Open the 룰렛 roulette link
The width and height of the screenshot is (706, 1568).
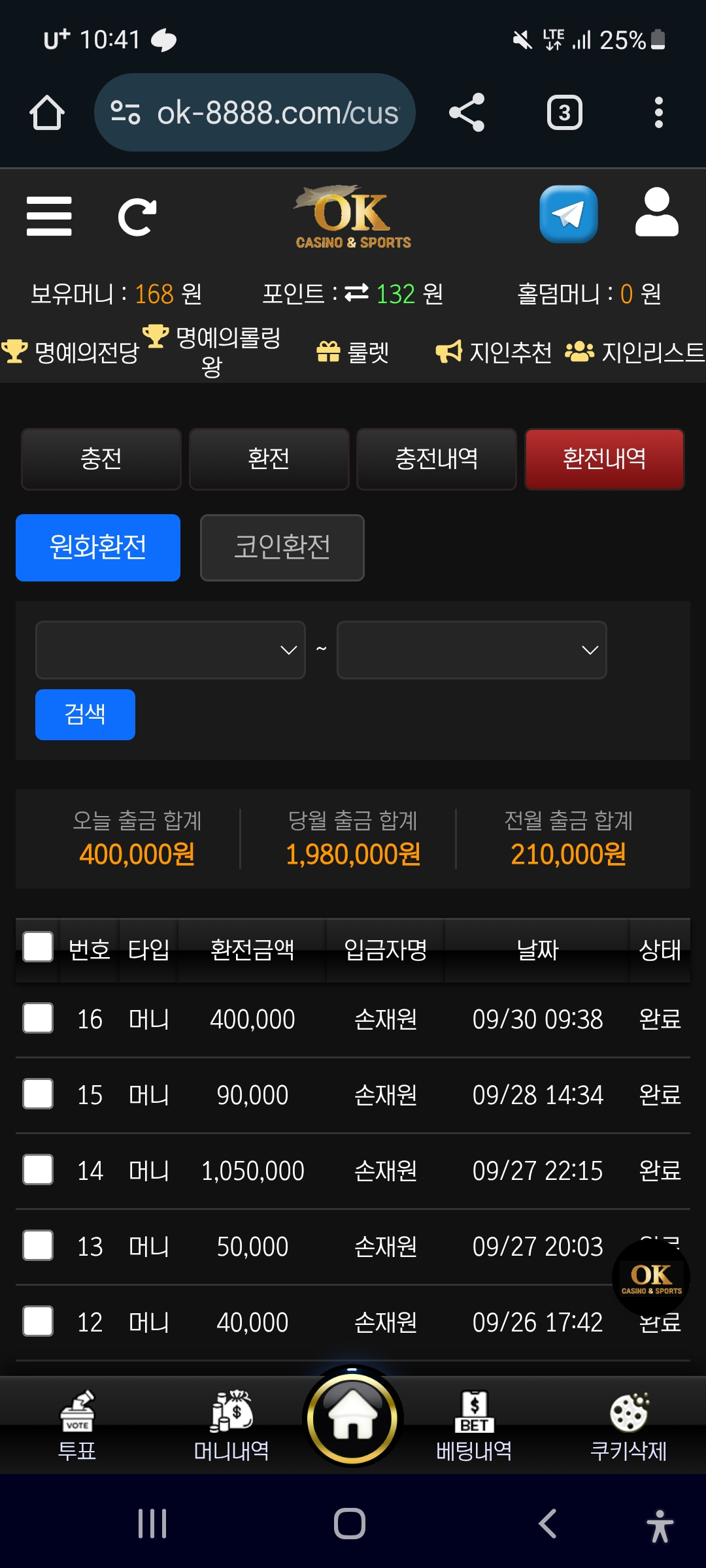pos(353,352)
